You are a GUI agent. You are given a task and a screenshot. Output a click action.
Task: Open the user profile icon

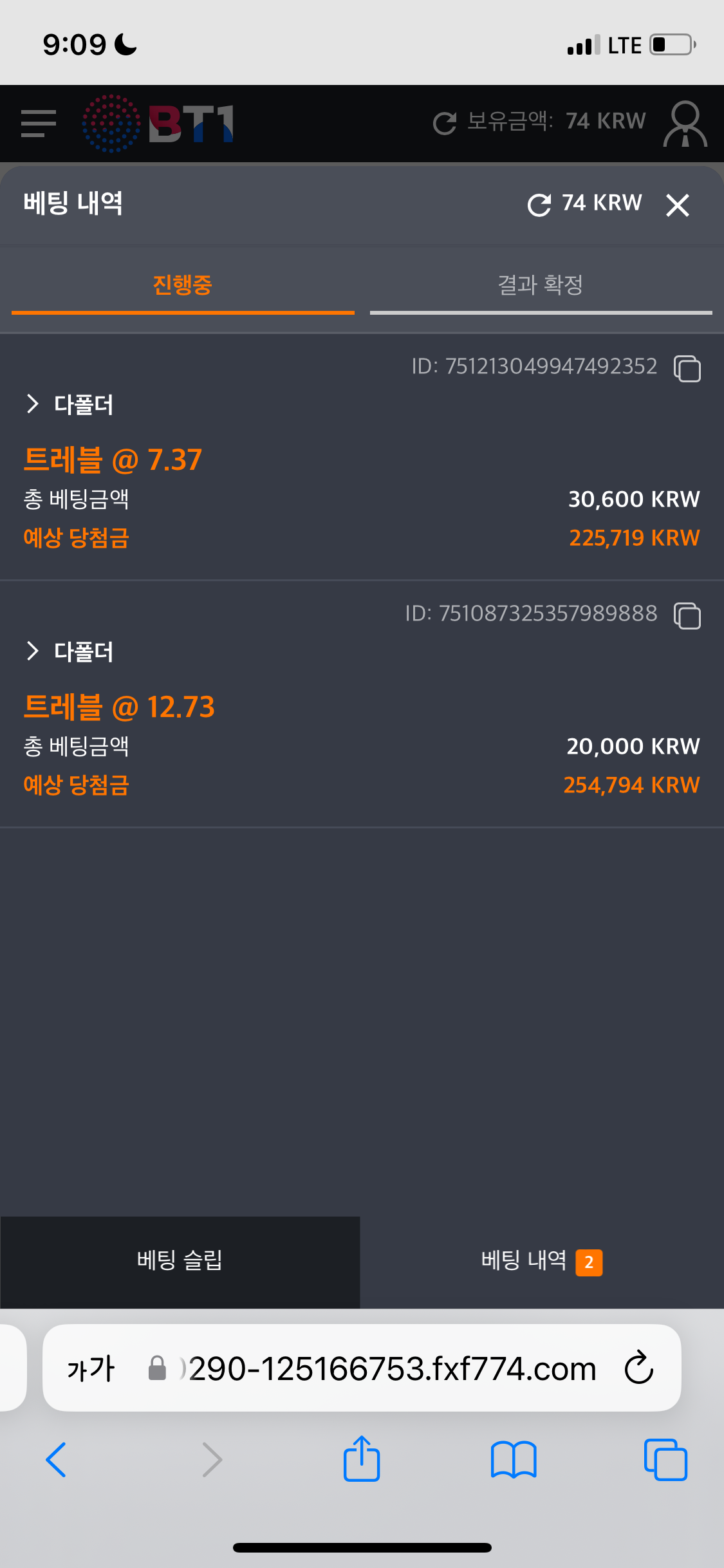(x=685, y=123)
